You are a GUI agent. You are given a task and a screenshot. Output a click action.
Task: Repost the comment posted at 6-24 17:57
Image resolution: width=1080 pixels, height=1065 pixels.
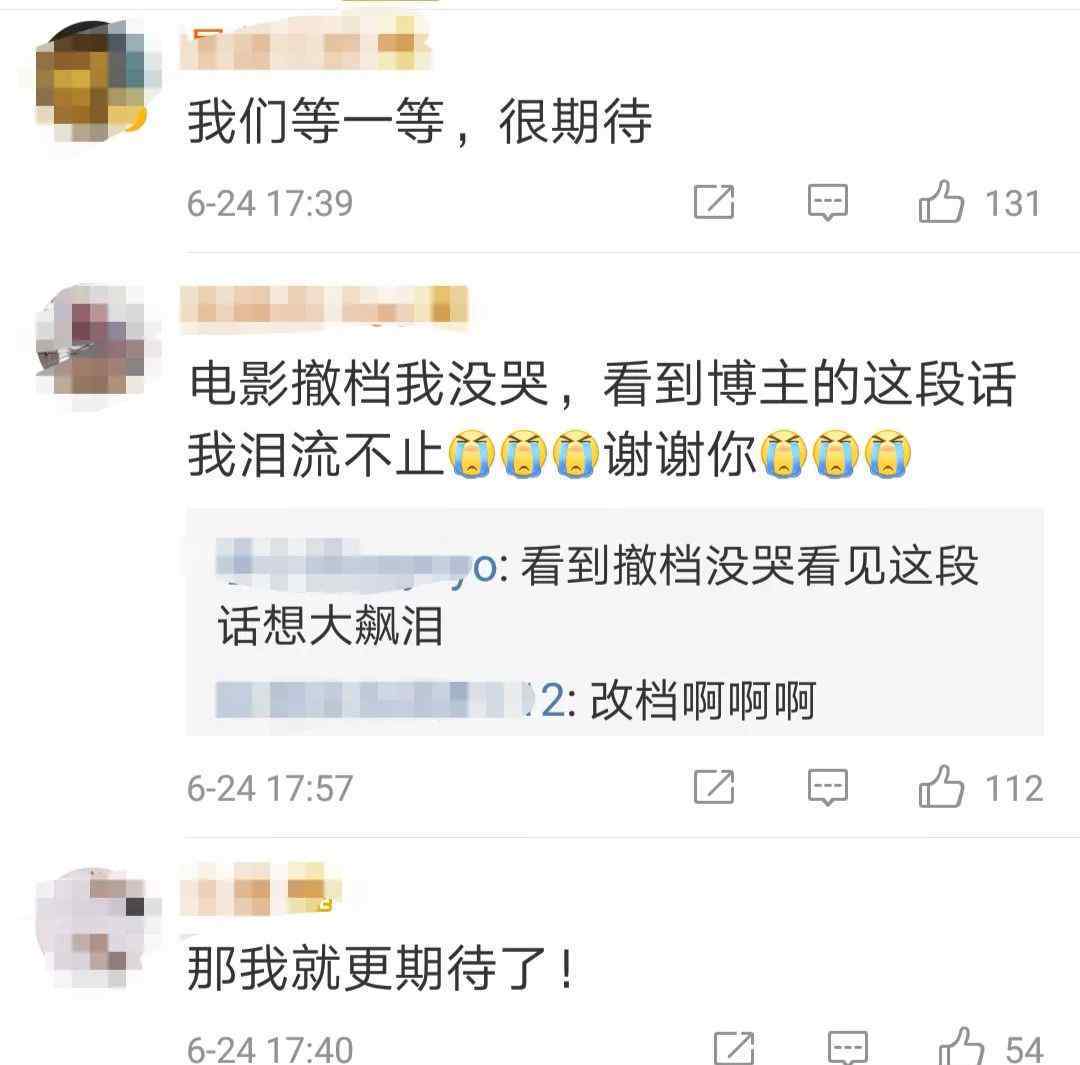tap(714, 788)
